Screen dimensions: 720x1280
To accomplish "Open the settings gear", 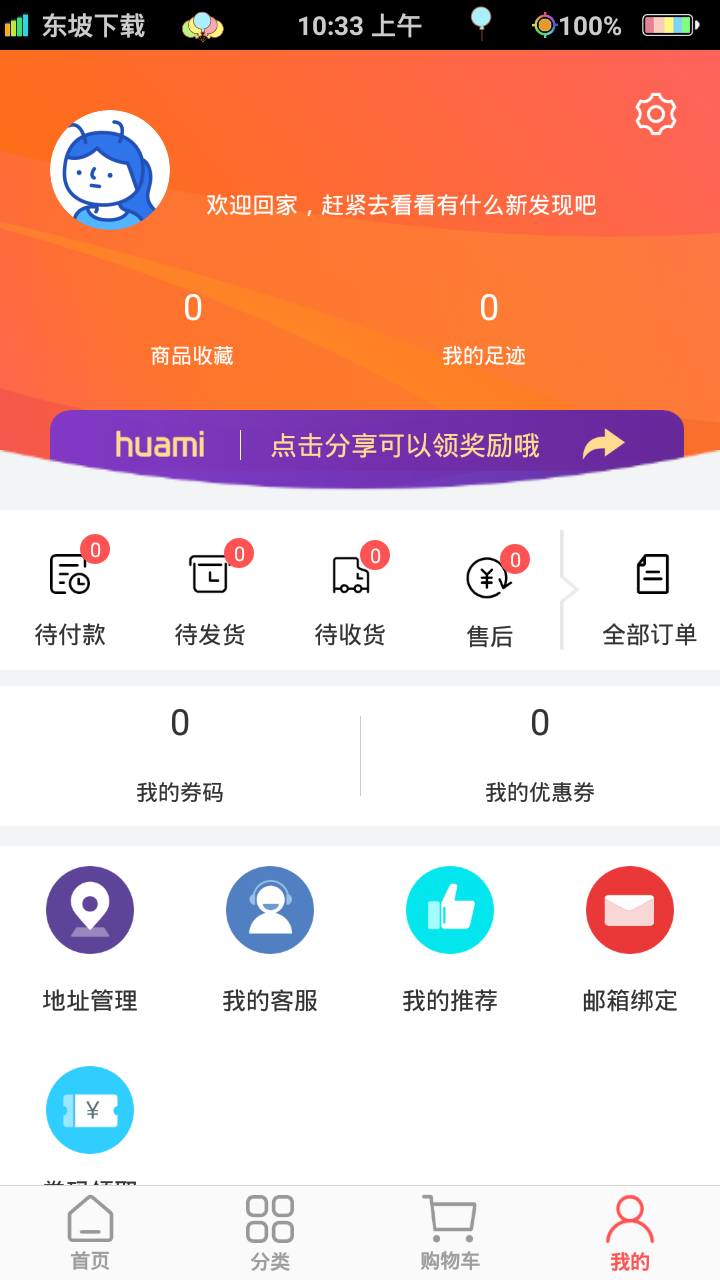I will pos(655,113).
